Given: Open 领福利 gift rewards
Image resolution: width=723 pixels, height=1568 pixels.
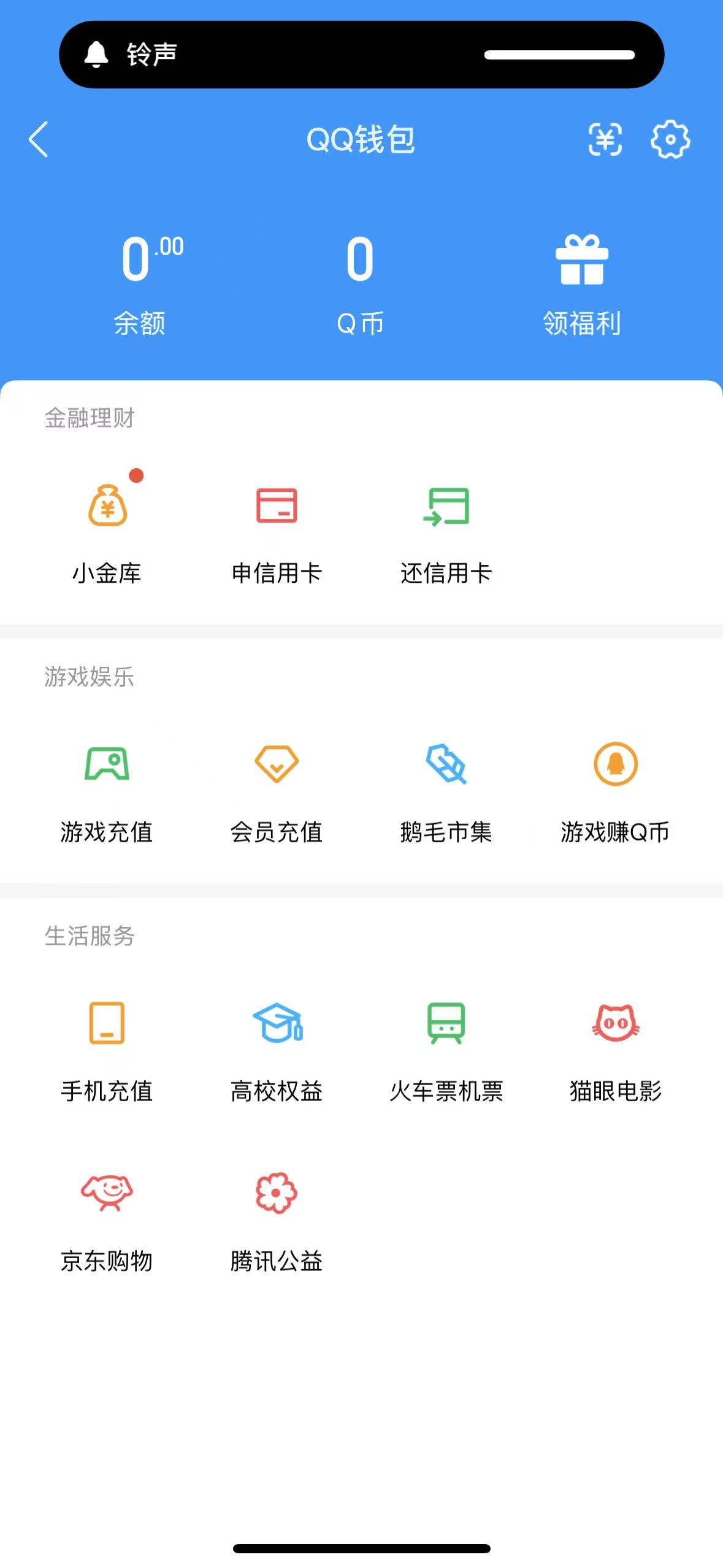Looking at the screenshot, I should (x=581, y=279).
